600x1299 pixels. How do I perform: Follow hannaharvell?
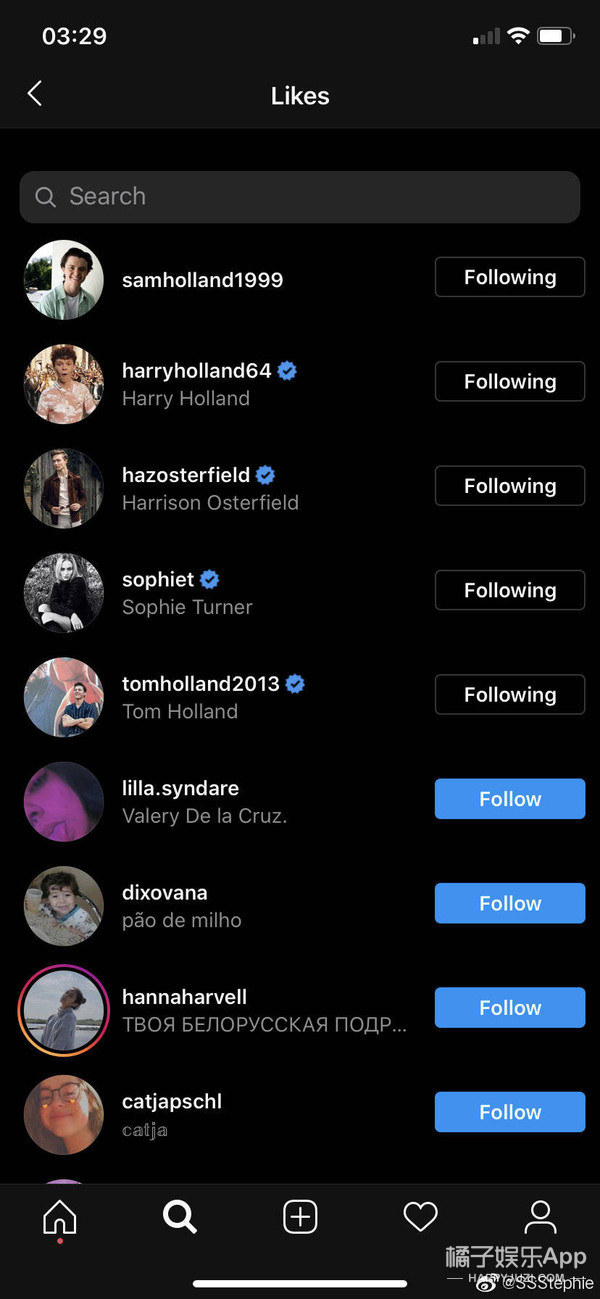(x=509, y=1008)
